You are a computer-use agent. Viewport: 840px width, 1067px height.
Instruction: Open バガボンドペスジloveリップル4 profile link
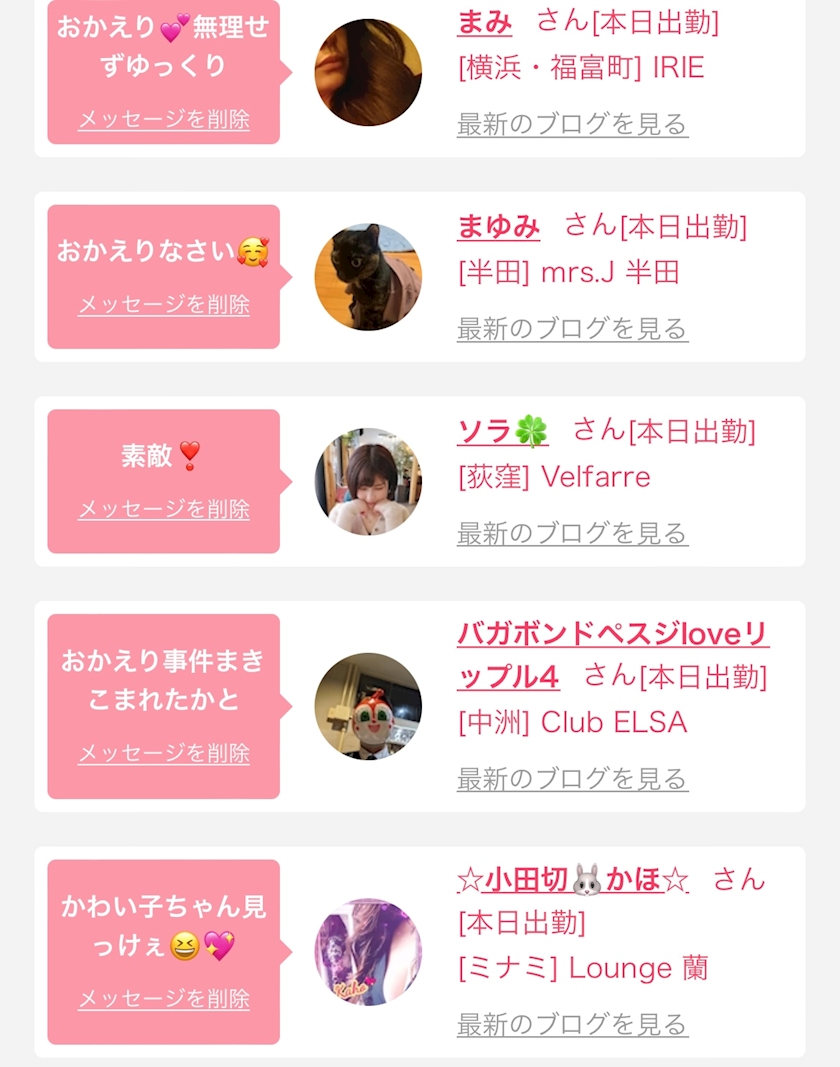[613, 655]
